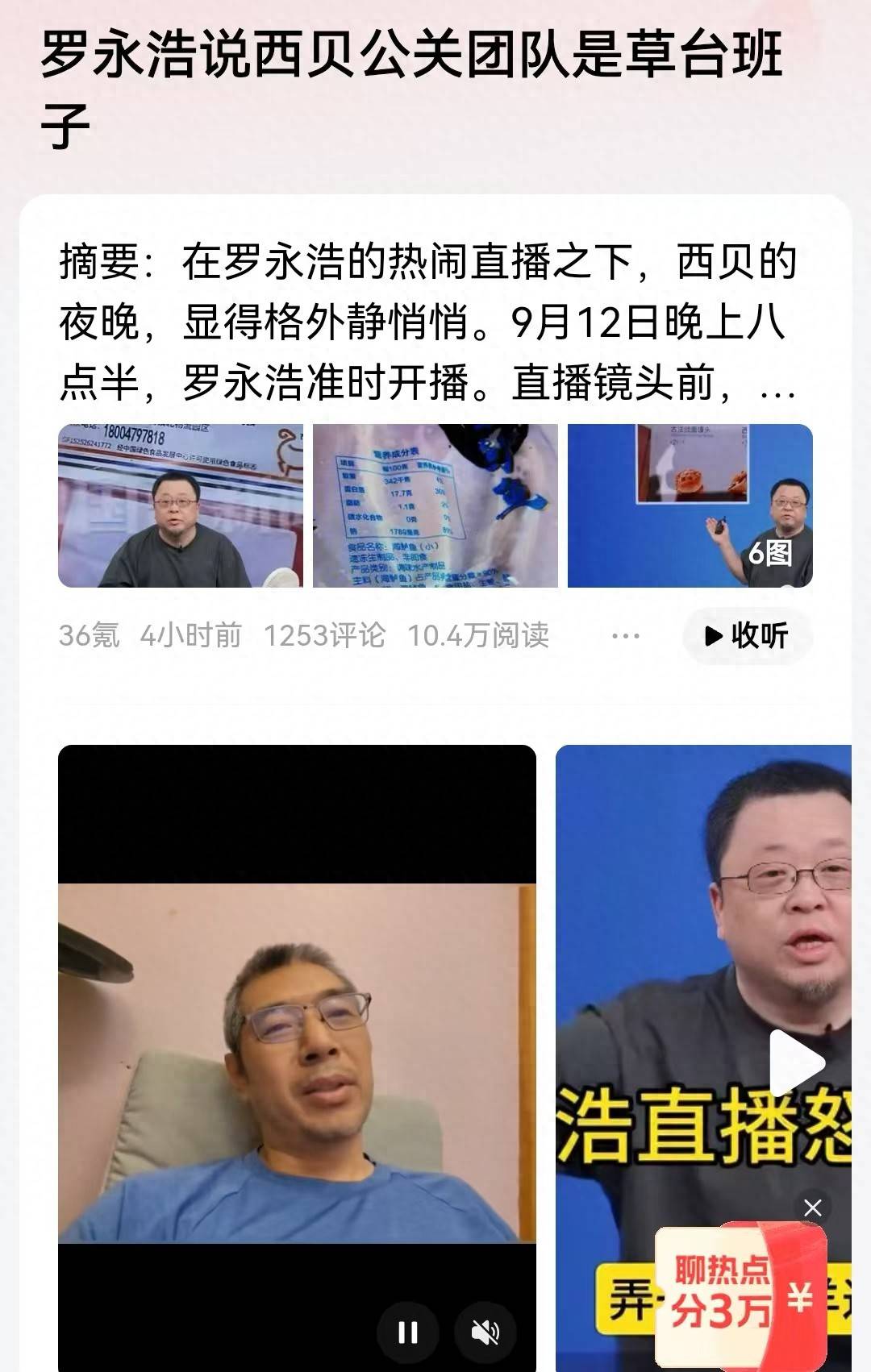Unmute the video sound
The image size is (871, 1372).
tap(485, 1333)
